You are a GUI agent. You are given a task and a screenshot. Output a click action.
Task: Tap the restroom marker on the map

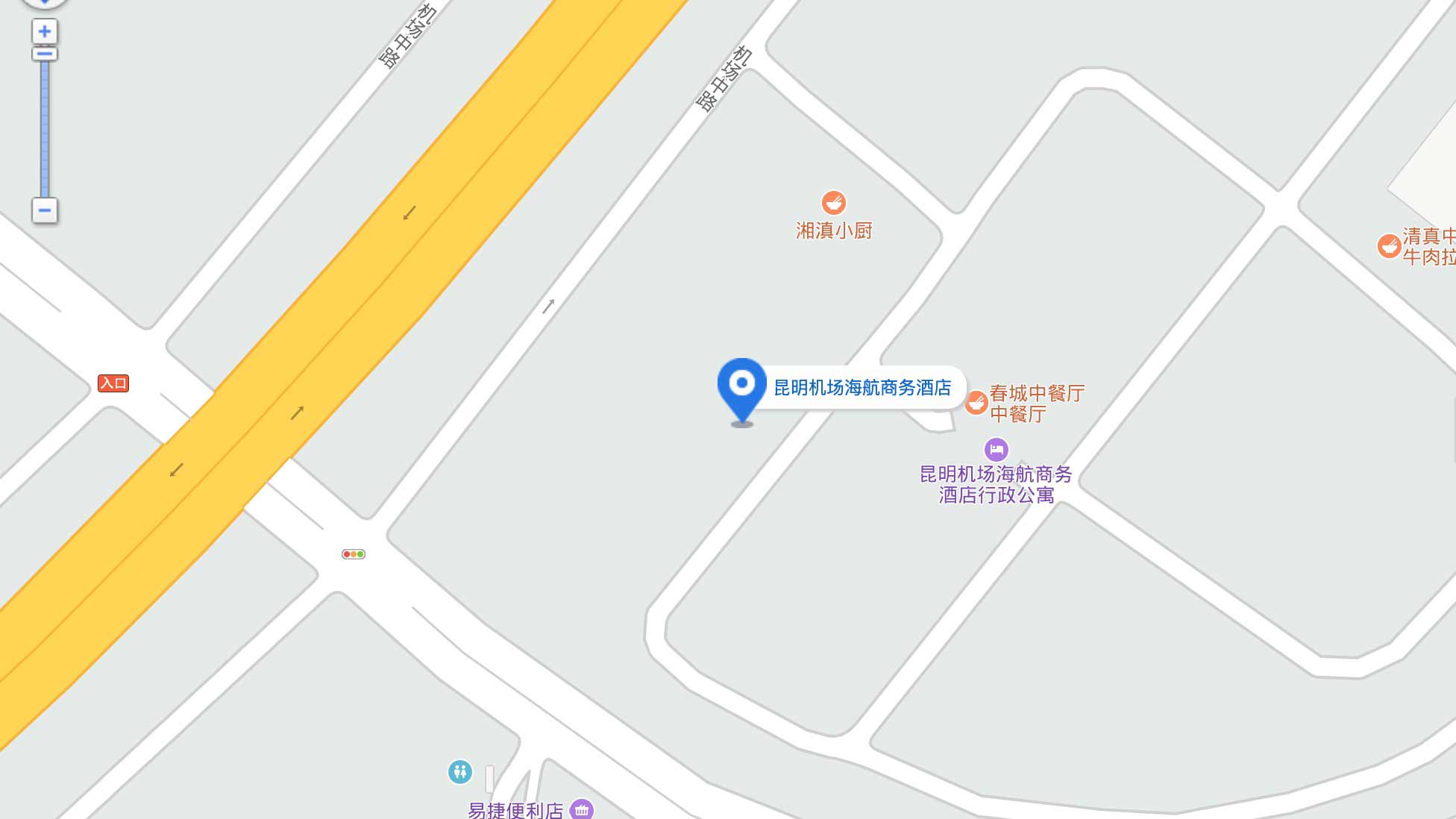coord(460,771)
